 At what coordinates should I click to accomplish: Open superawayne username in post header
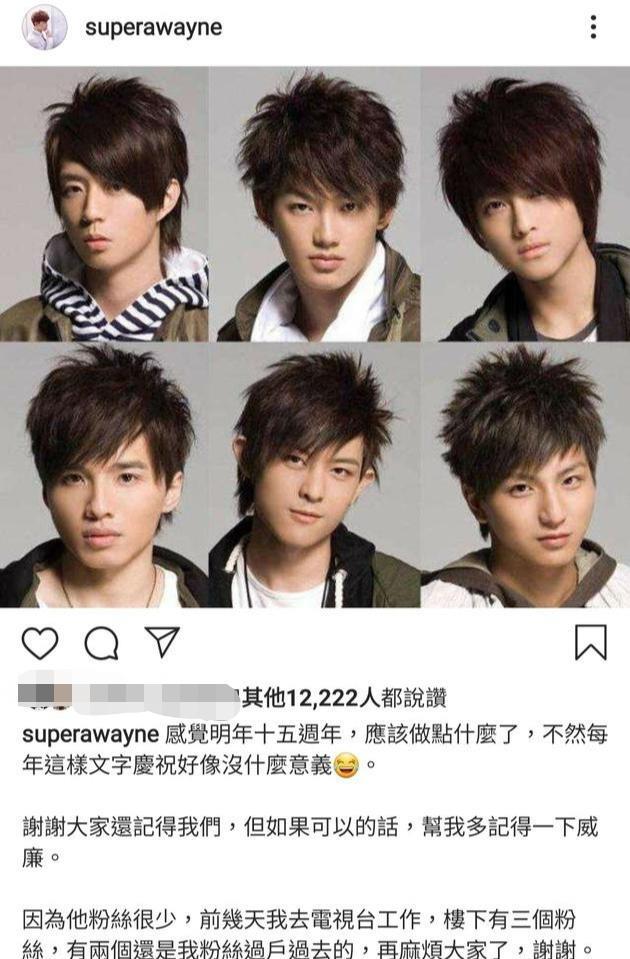pos(153,28)
